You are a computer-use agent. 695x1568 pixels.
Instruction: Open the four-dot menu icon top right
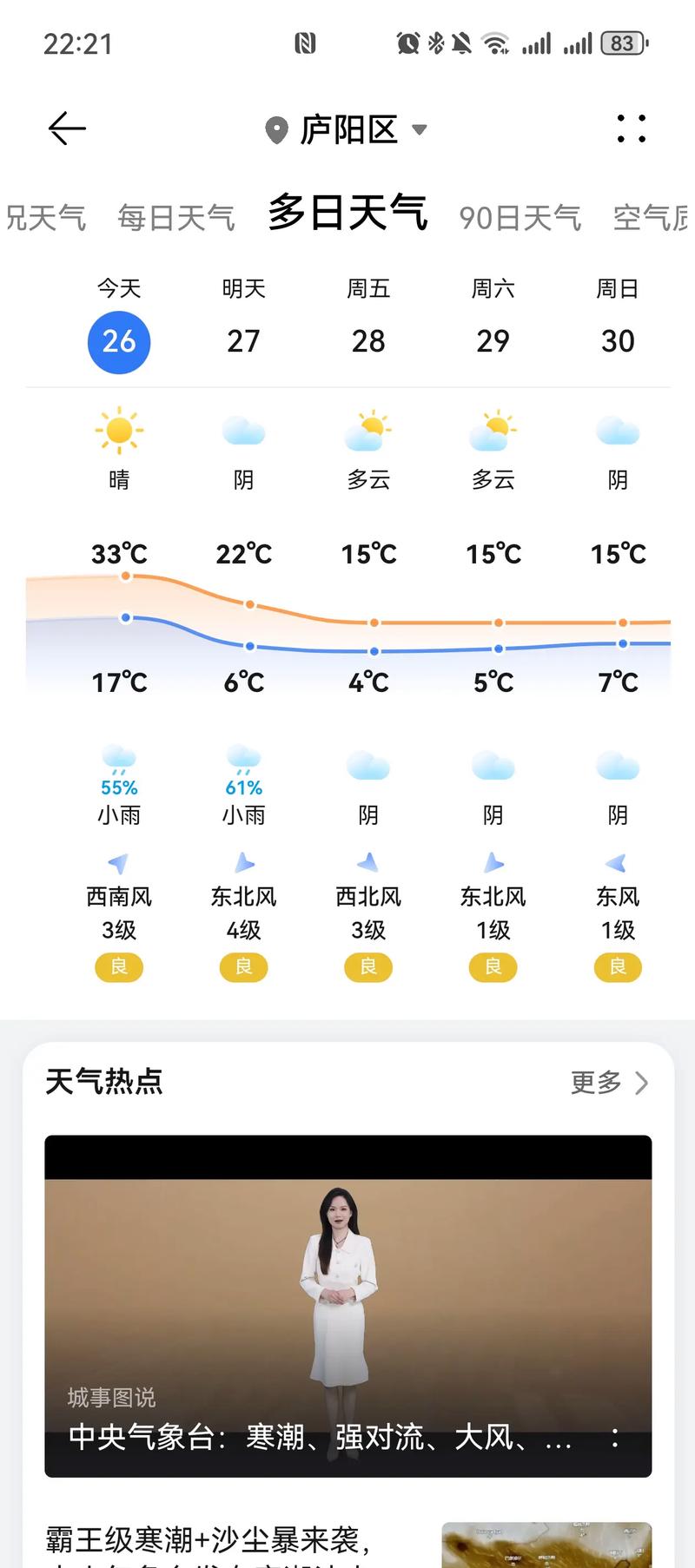coord(632,128)
